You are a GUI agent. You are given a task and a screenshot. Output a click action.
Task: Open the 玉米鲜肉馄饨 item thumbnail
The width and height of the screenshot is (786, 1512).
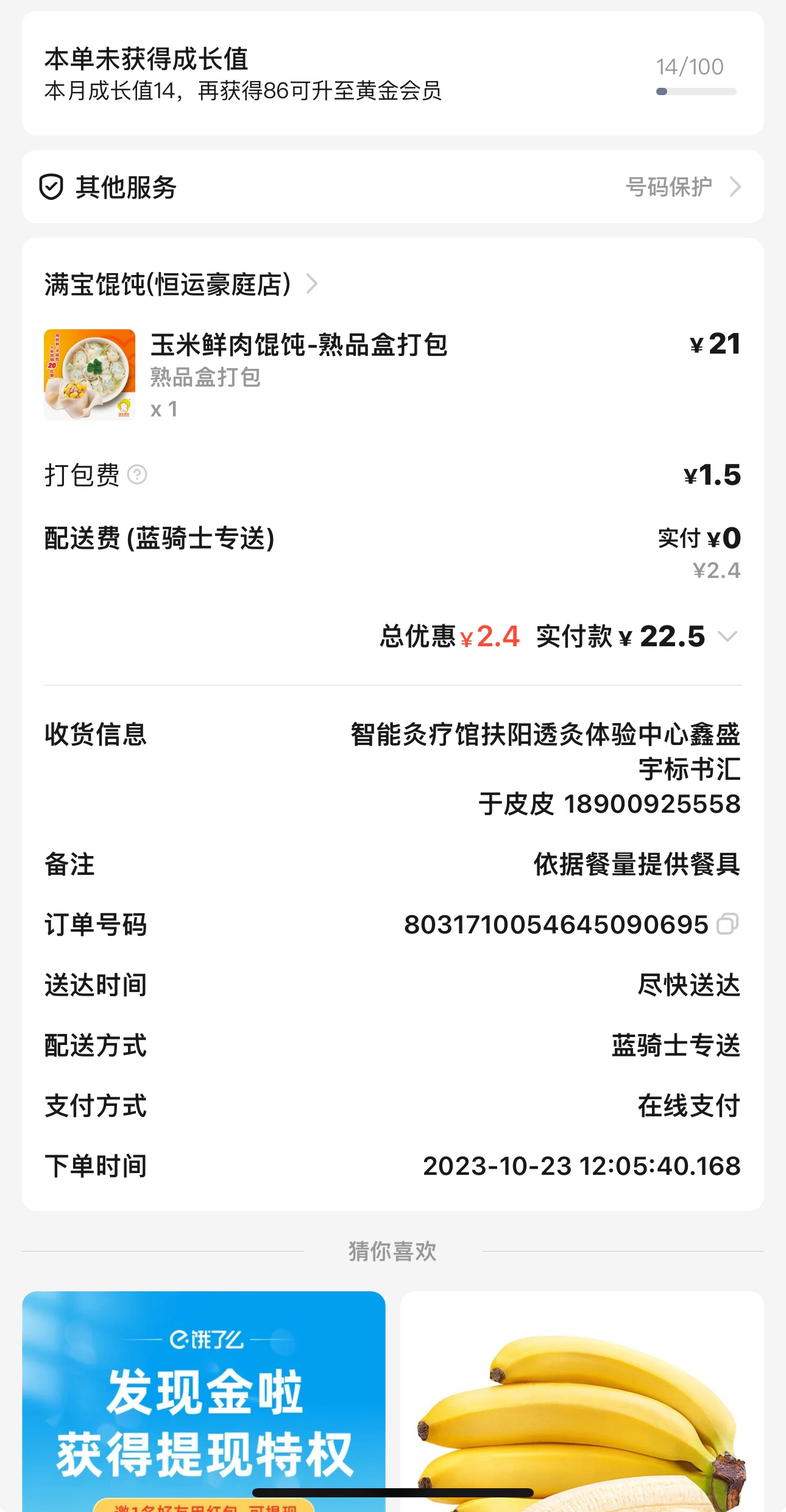click(x=90, y=374)
